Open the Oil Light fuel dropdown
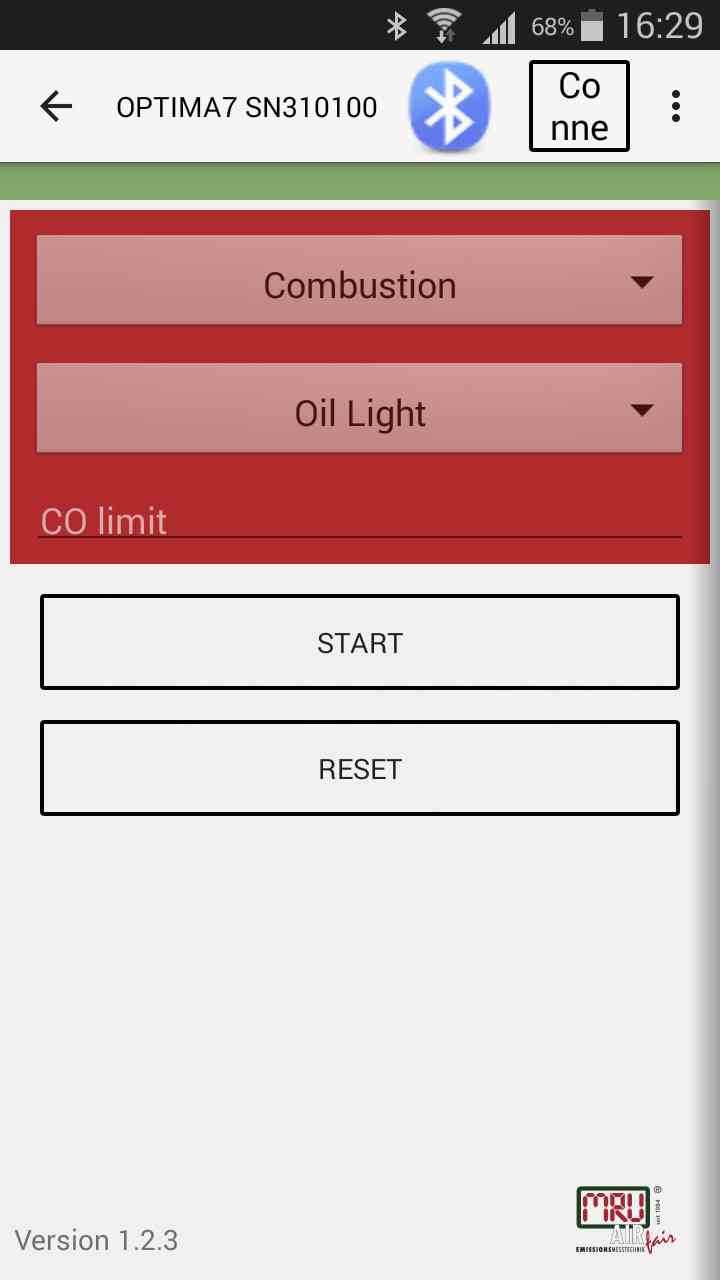The height and width of the screenshot is (1280, 720). tap(359, 409)
